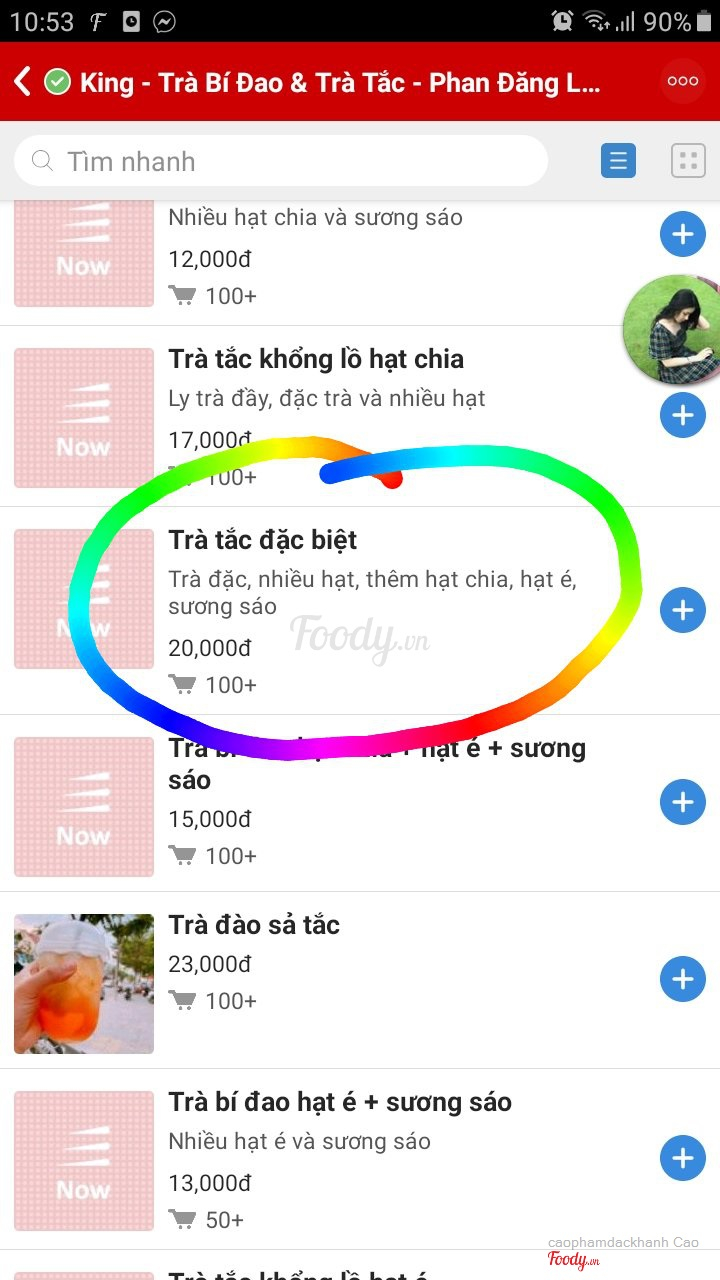The image size is (720, 1280).
Task: Add Trà tắc đặc biệt to cart
Action: point(683,610)
